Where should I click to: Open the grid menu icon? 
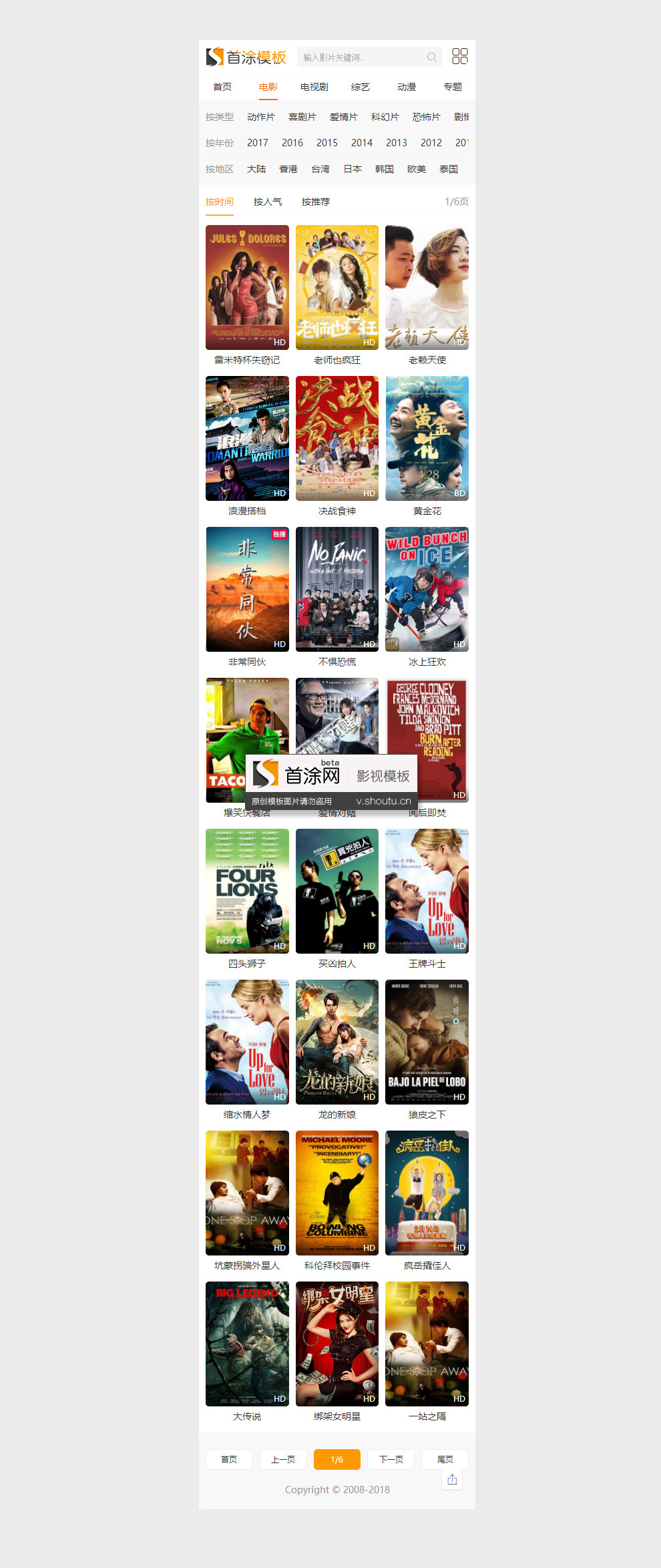[x=459, y=56]
